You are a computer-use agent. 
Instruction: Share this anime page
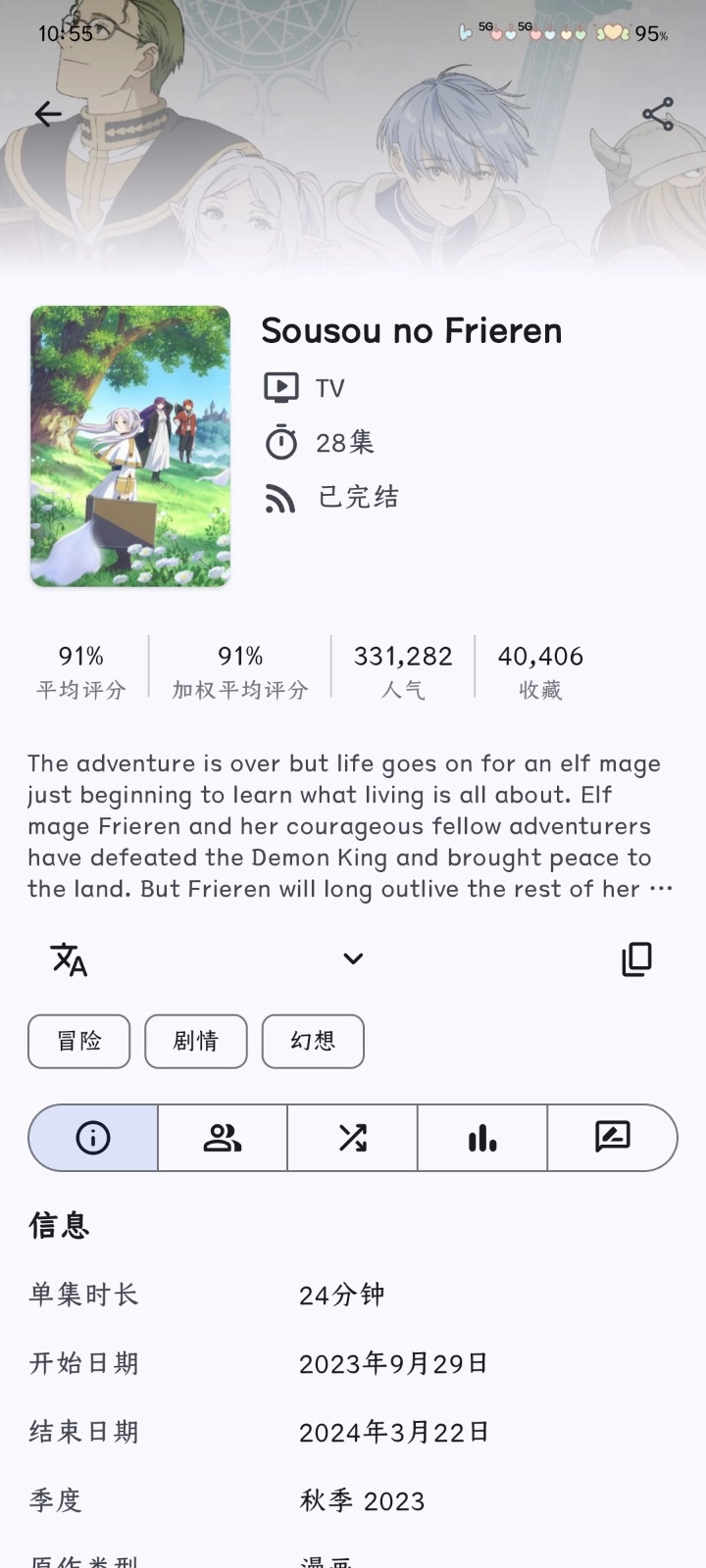[658, 115]
